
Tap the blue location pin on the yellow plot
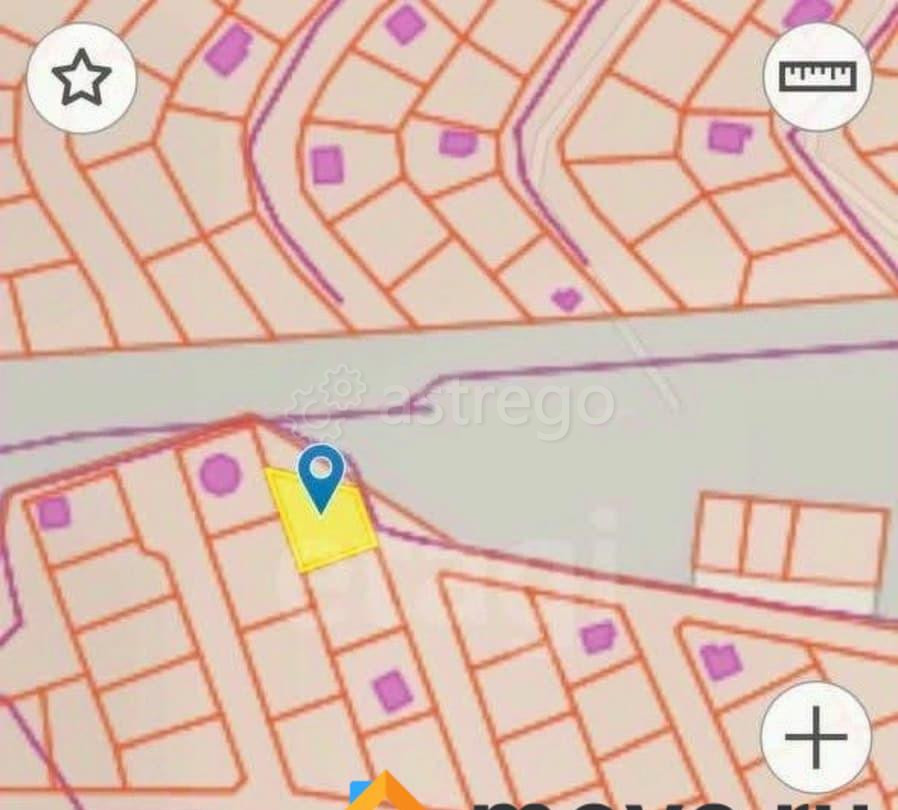[321, 473]
